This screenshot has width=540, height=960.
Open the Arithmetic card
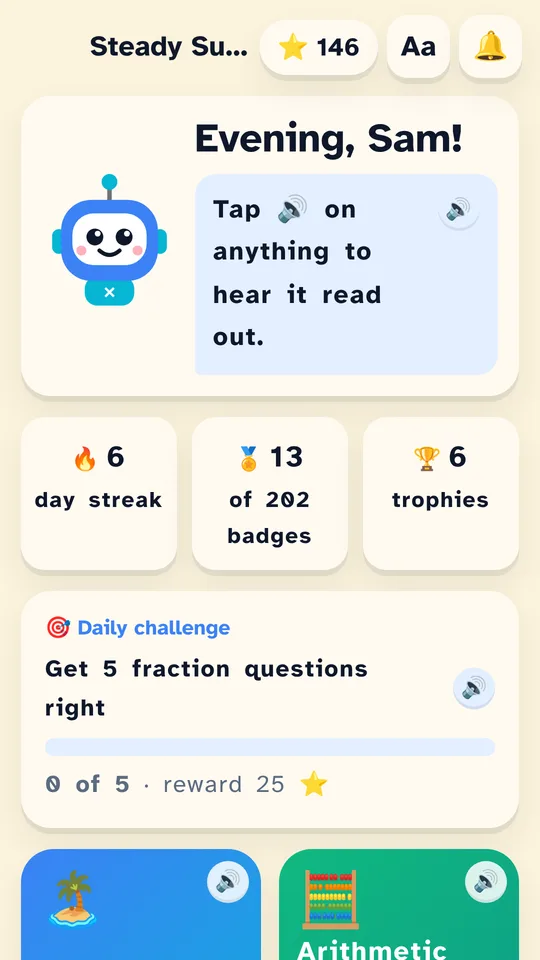tap(399, 904)
